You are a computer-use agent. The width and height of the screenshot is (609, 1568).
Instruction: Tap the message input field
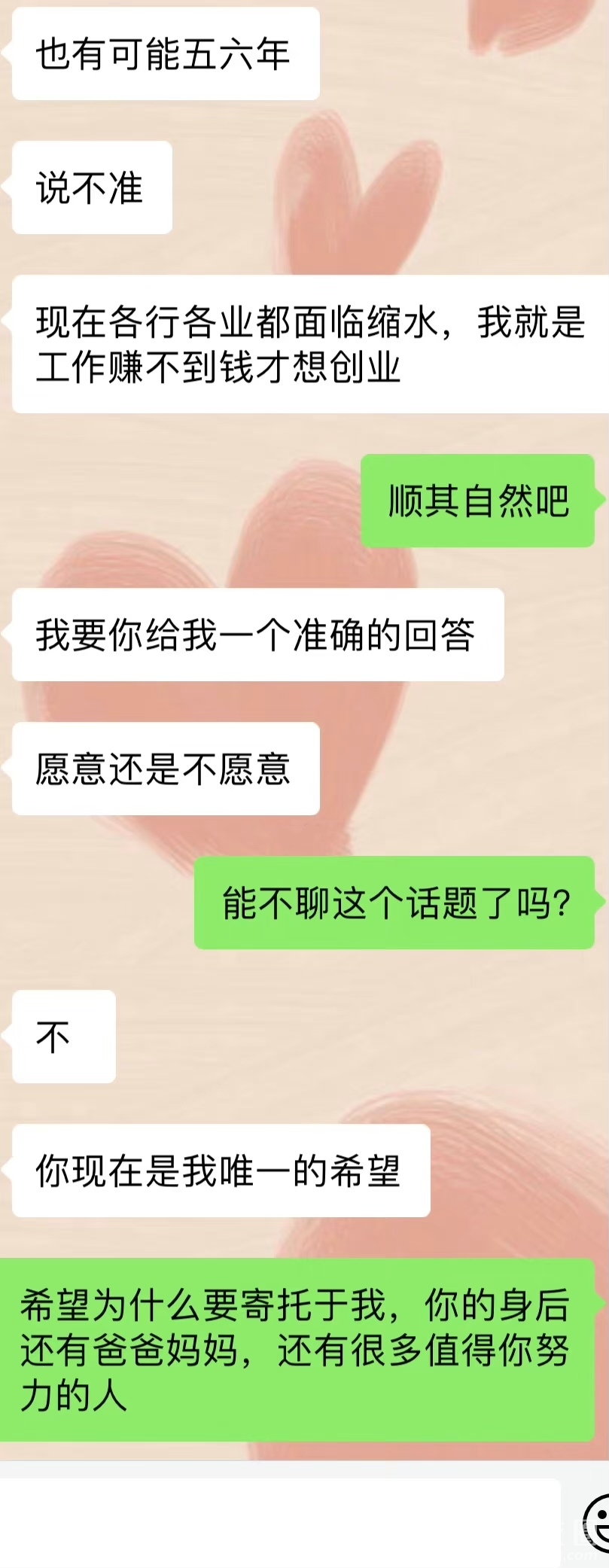[279, 1521]
